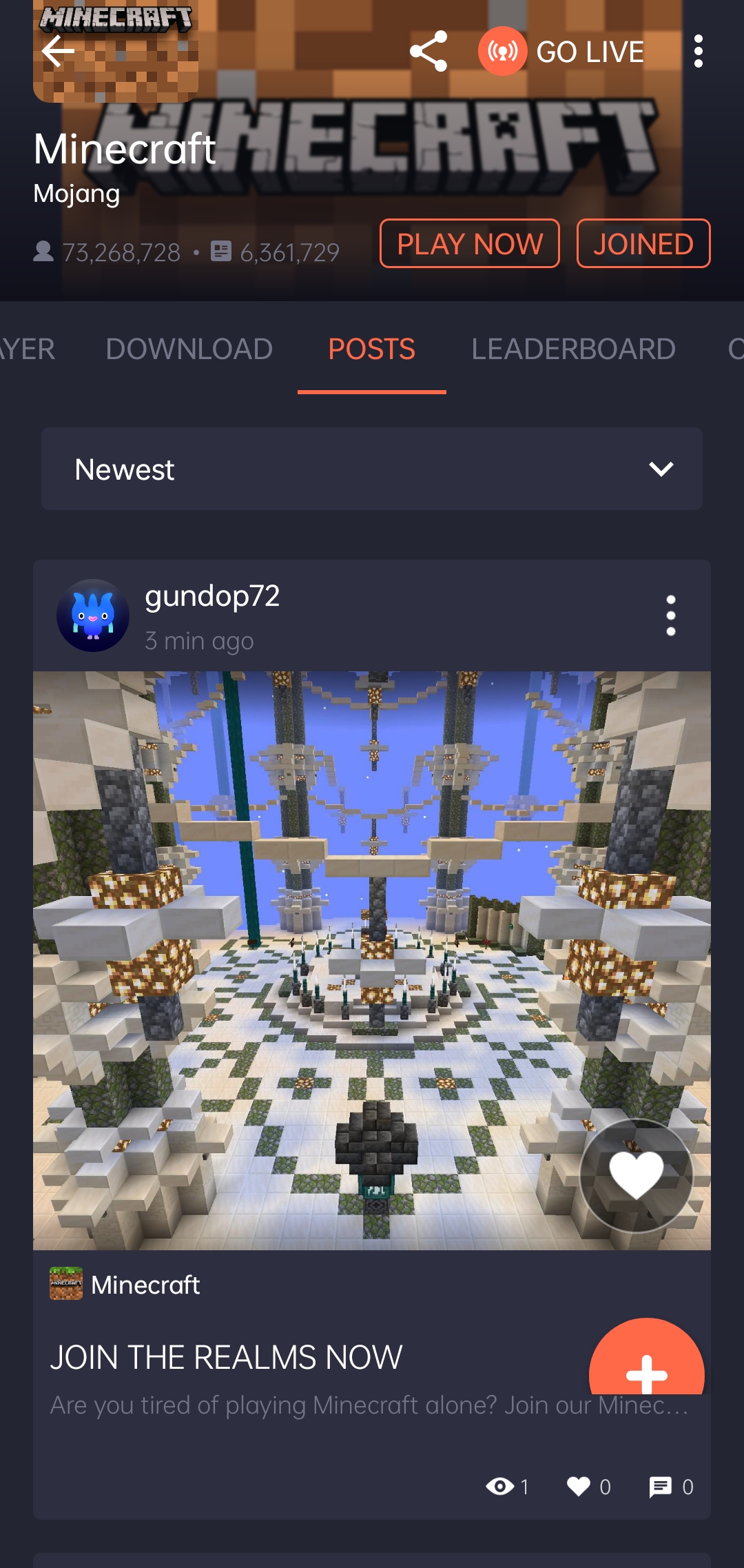Viewport: 744px width, 1568px height.
Task: Tap the Minecraft game tag under the image
Action: [125, 1285]
